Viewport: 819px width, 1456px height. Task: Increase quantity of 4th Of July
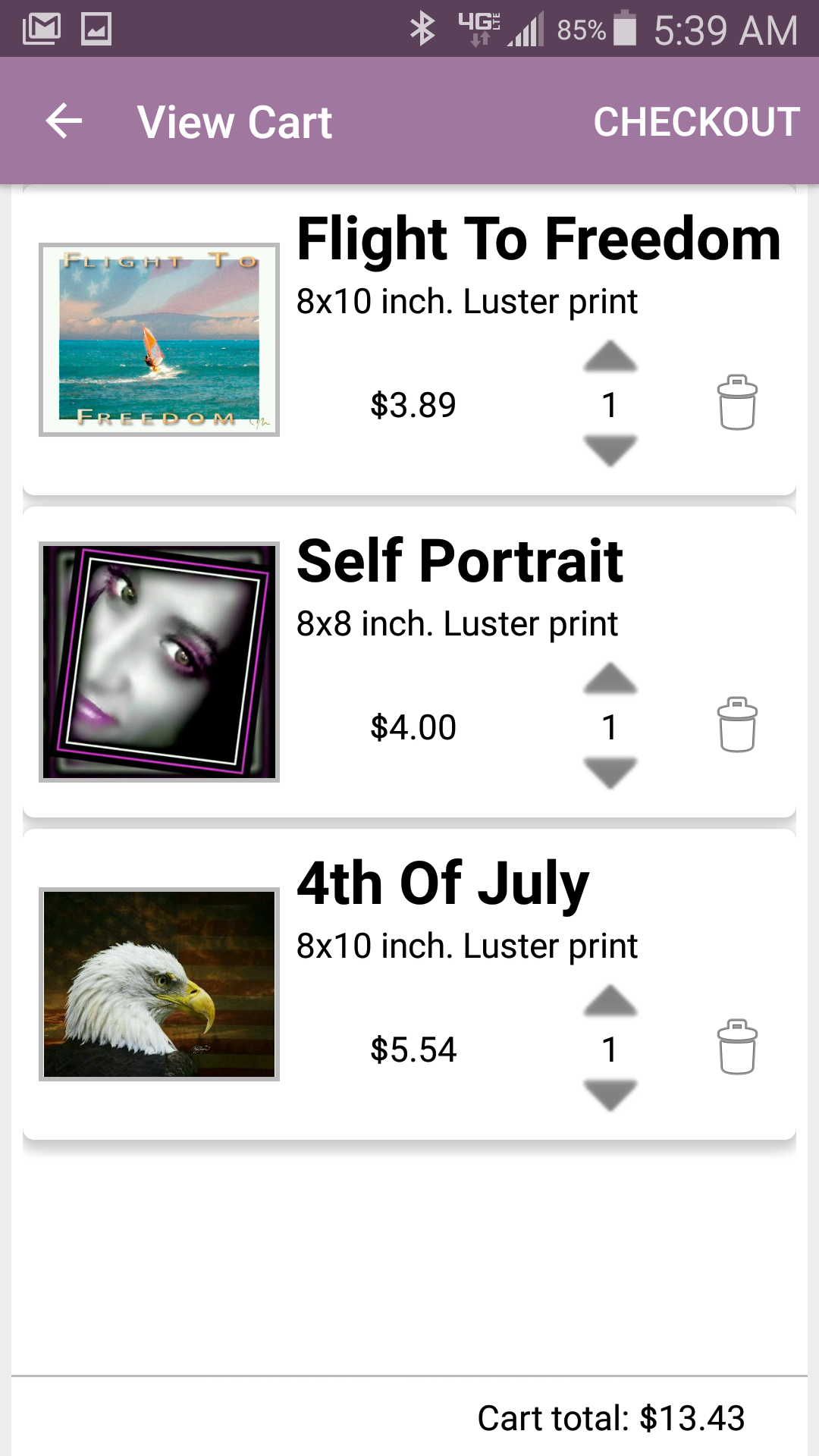pyautogui.click(x=610, y=1001)
